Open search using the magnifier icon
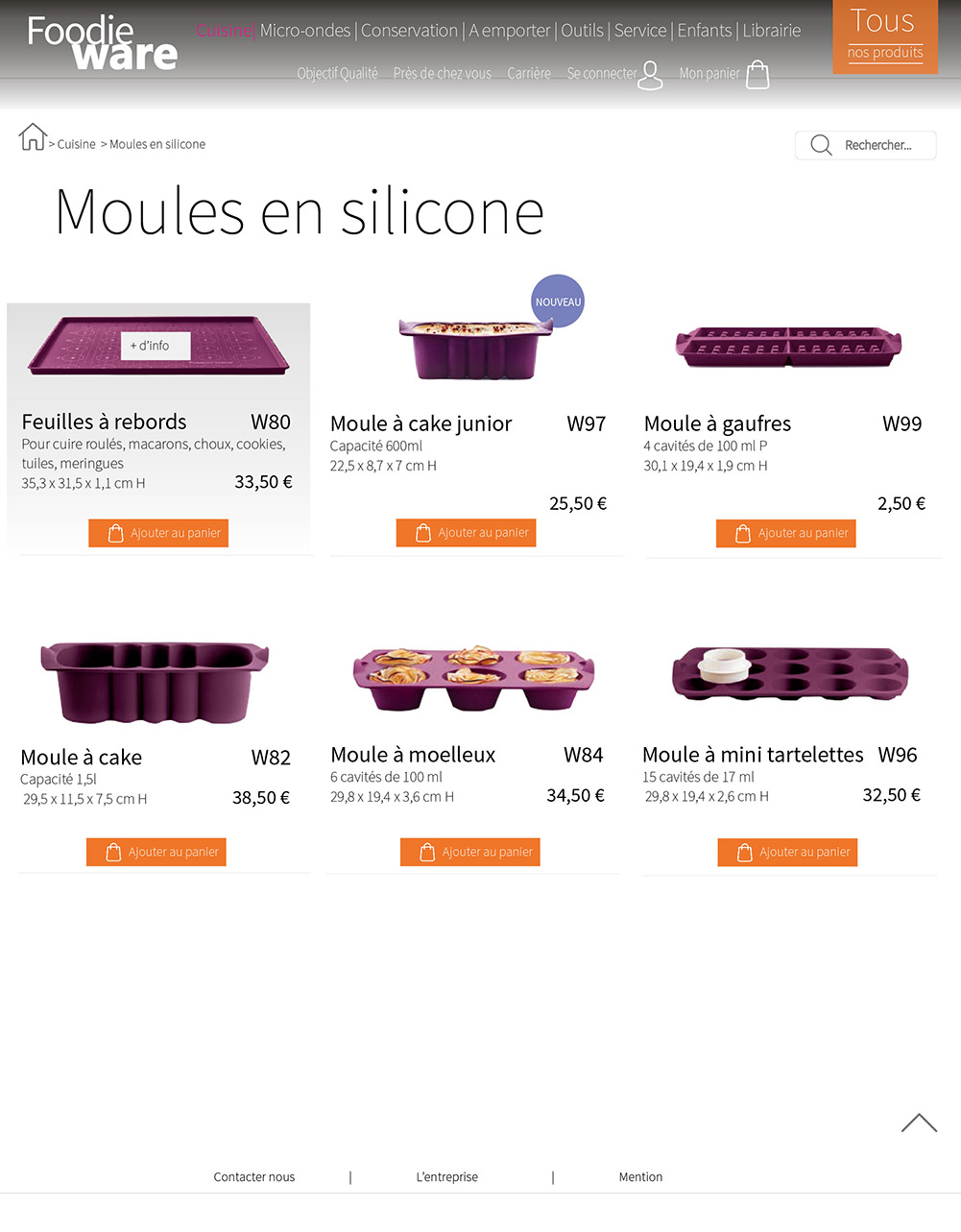The width and height of the screenshot is (961, 1232). pos(820,145)
